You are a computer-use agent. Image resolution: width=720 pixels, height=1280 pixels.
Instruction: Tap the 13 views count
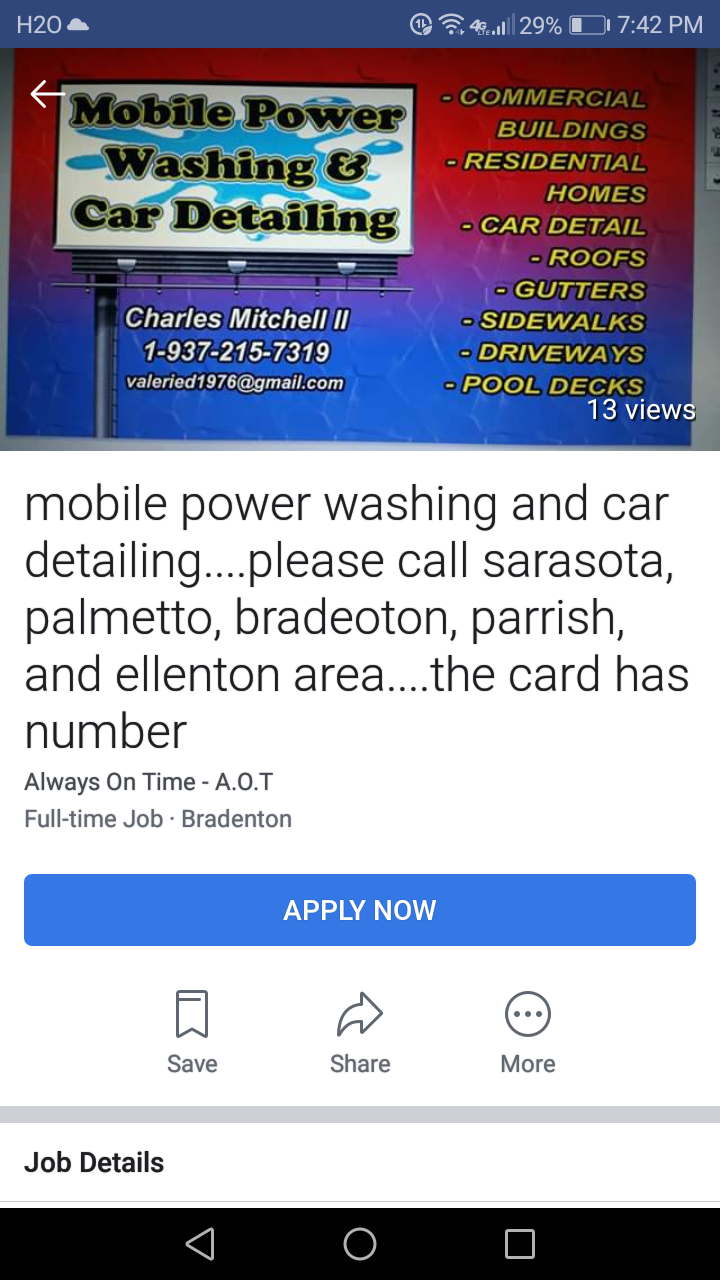(641, 409)
